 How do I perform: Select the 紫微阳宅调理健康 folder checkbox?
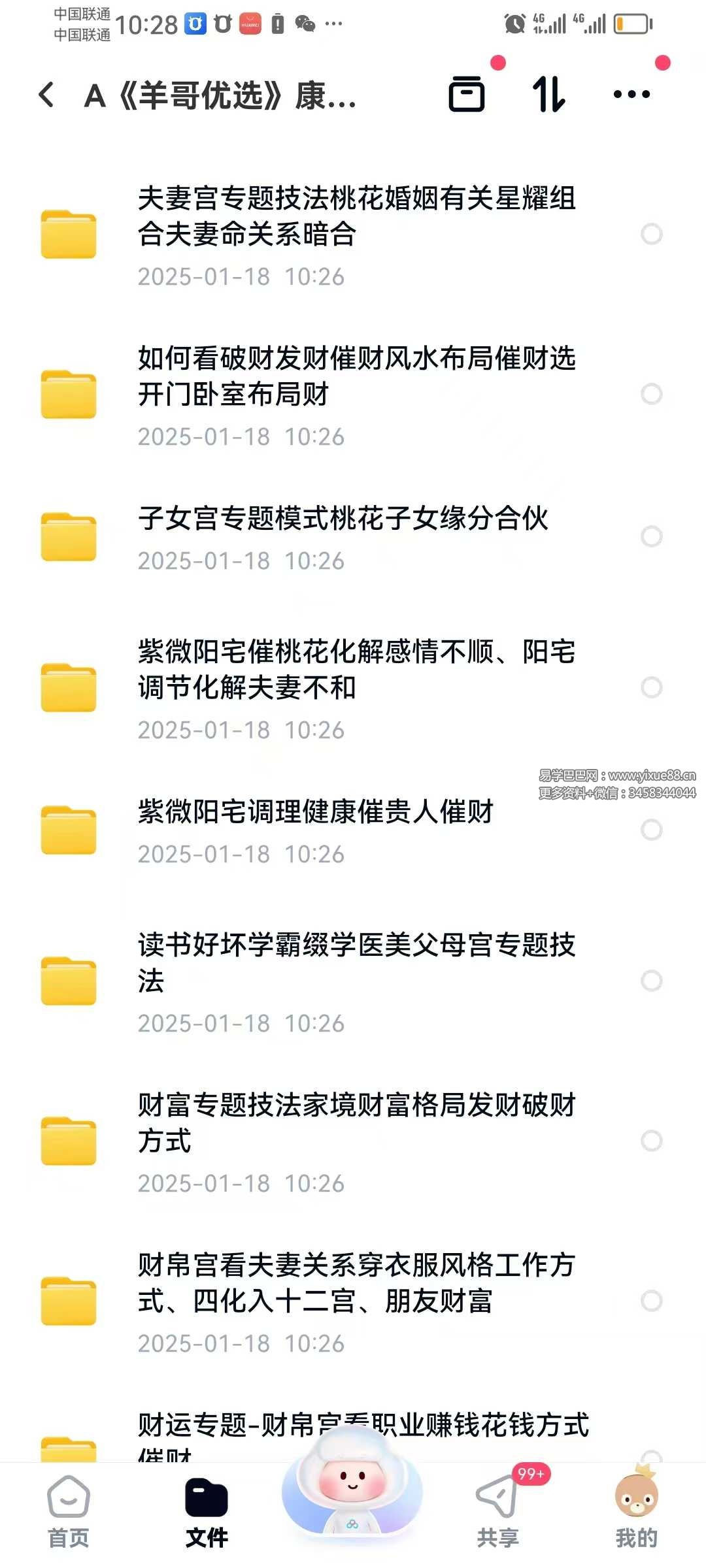pos(651,830)
